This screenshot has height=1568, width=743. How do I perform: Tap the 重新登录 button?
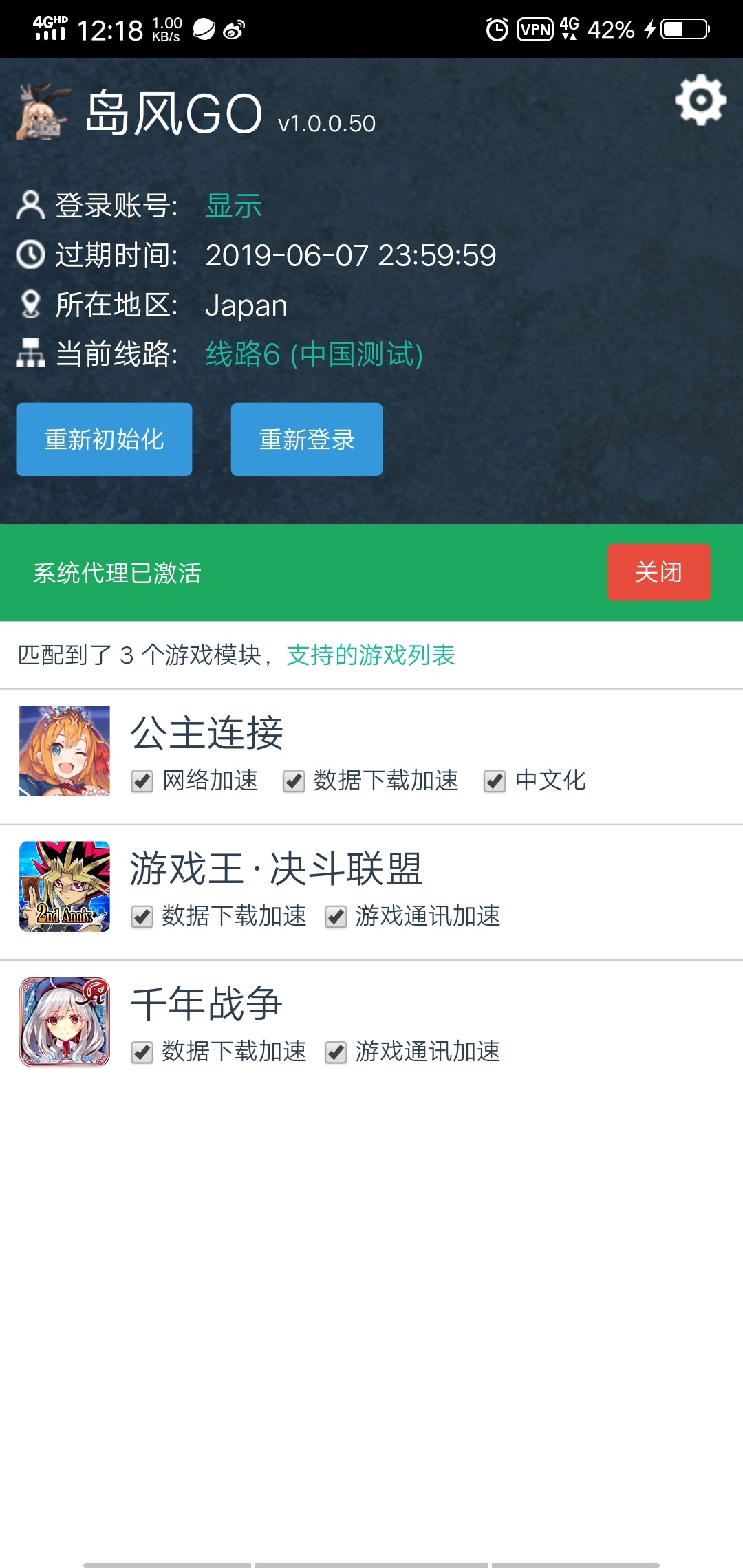[x=307, y=439]
